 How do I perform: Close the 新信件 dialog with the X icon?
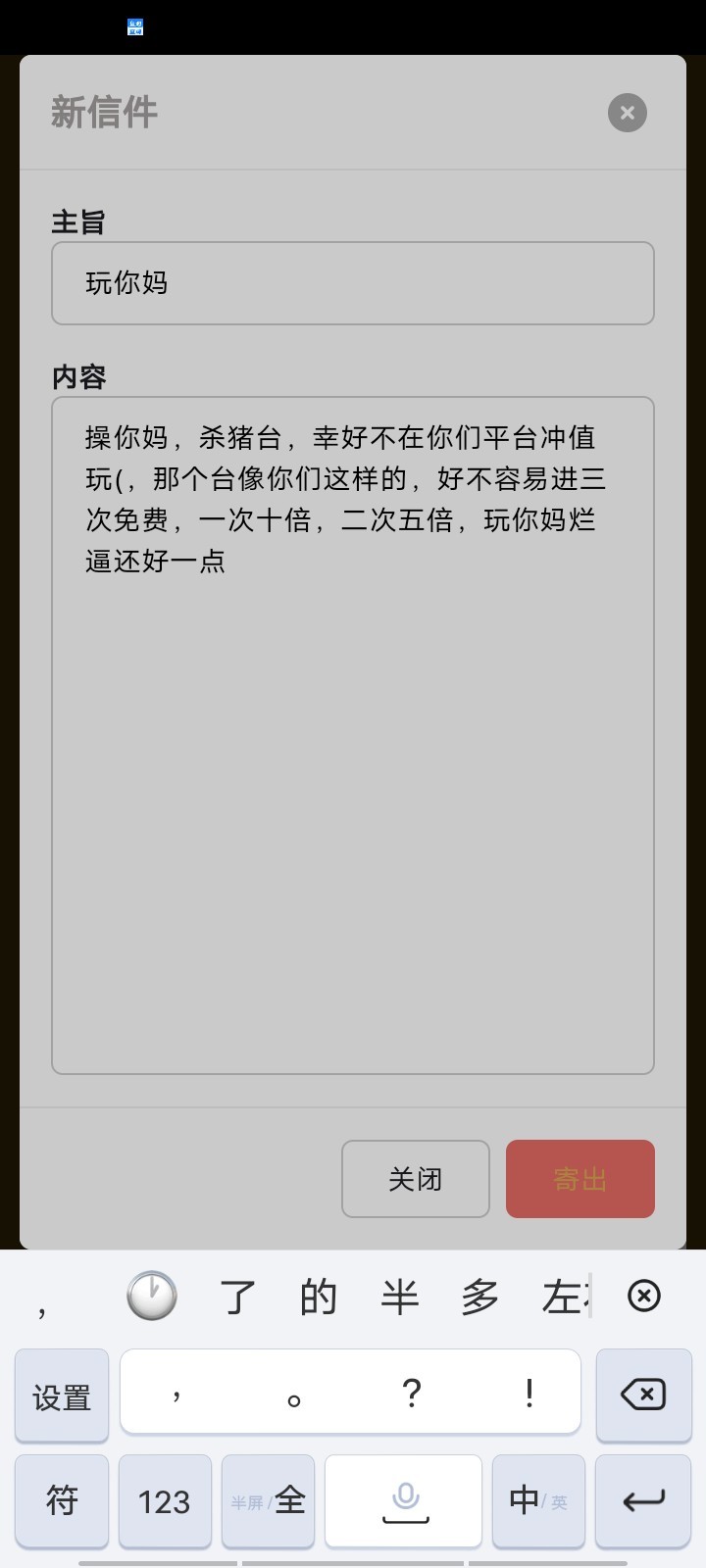coord(628,113)
